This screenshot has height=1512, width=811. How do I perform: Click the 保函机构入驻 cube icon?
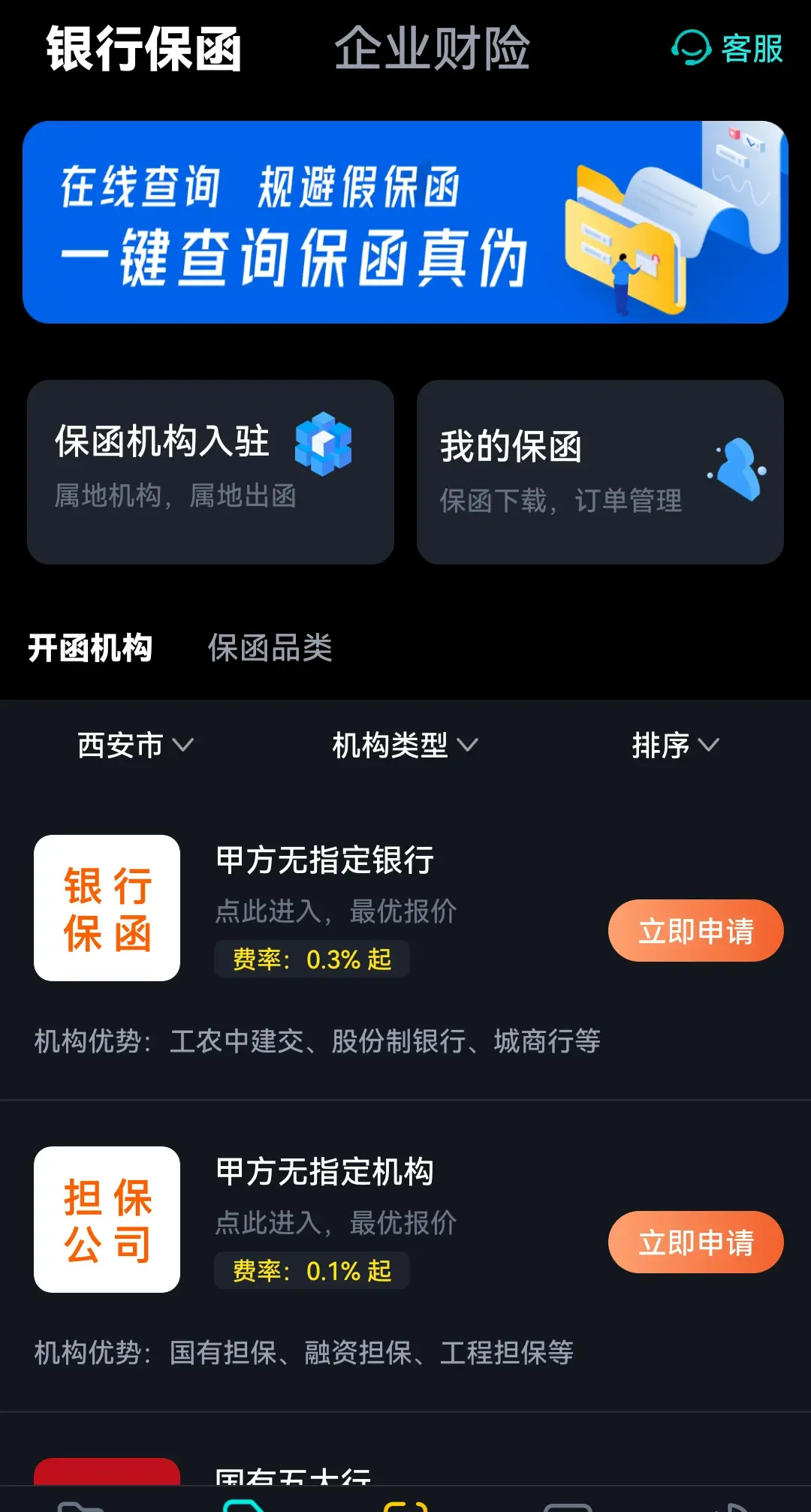pyautogui.click(x=324, y=442)
